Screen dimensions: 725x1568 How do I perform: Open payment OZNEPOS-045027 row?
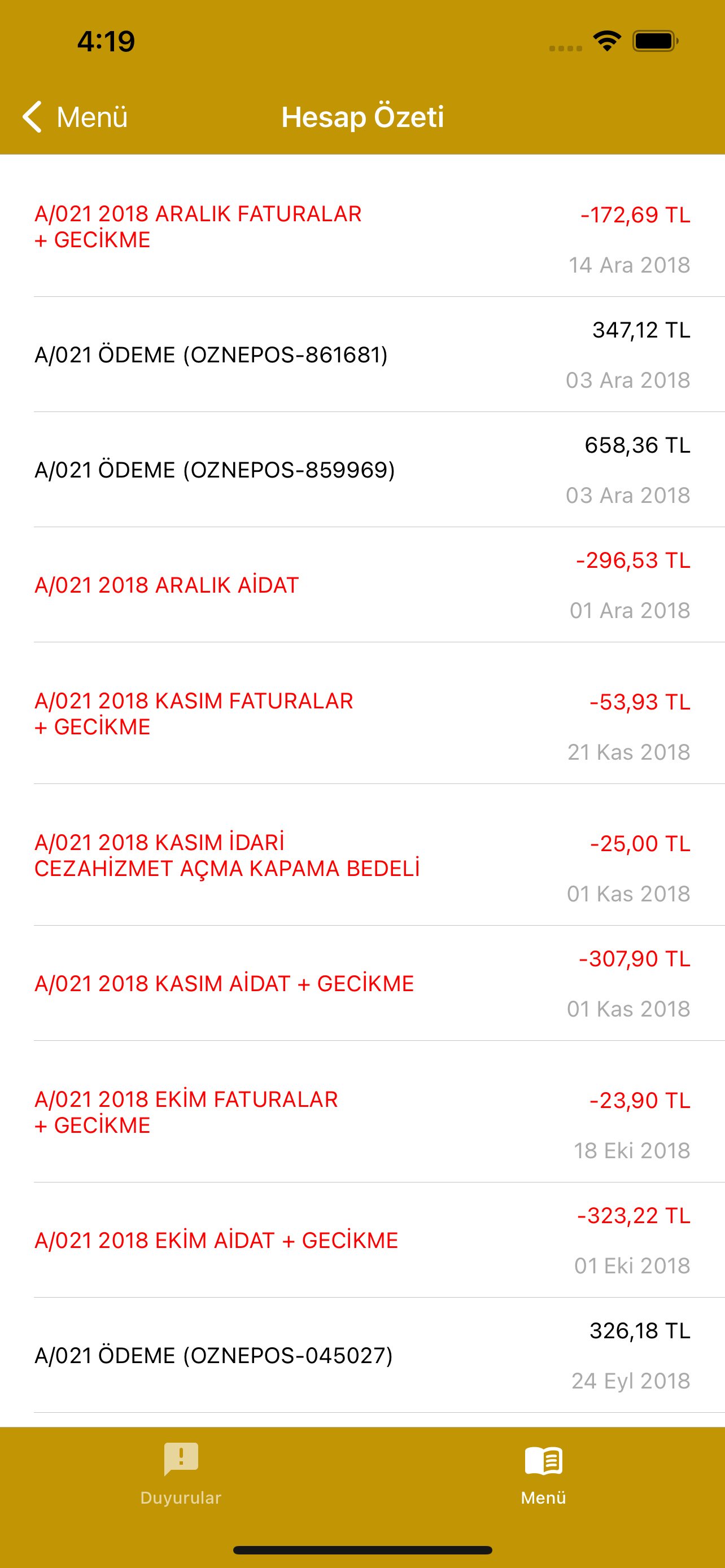[x=362, y=1356]
